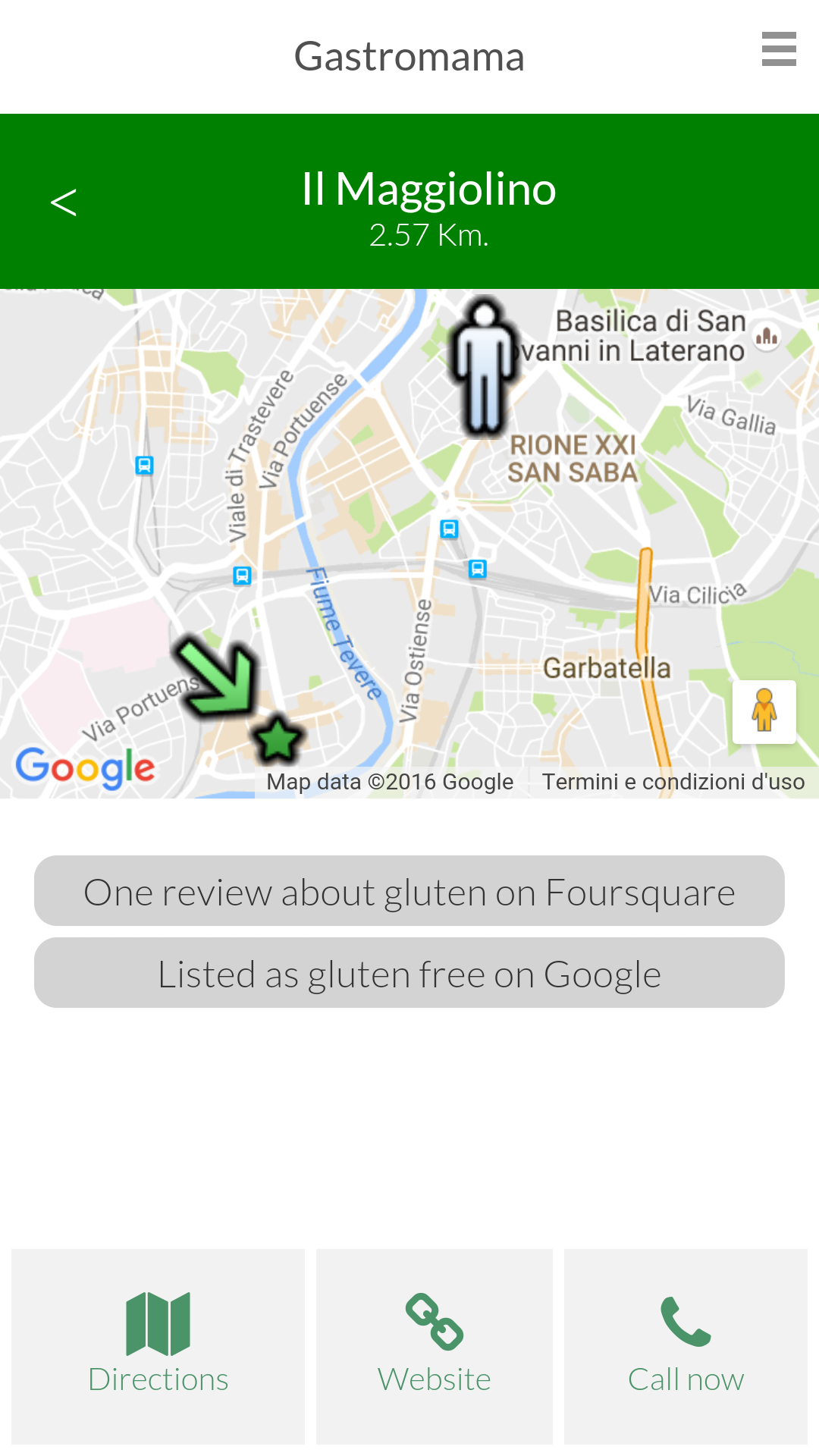Open Termini e condizioni d'uso
819x1456 pixels.
[673, 781]
